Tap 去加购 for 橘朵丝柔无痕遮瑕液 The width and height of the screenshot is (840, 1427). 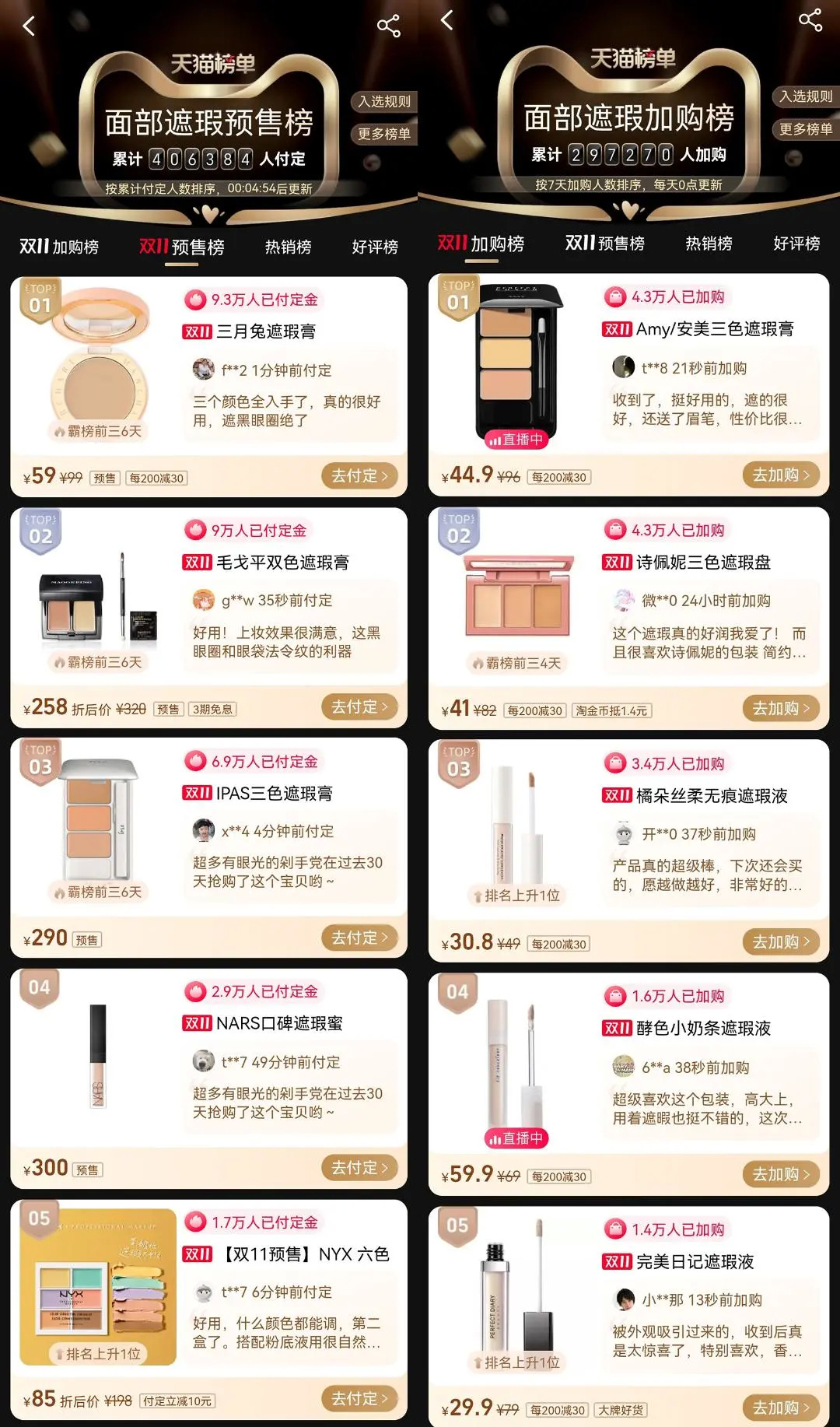point(780,941)
